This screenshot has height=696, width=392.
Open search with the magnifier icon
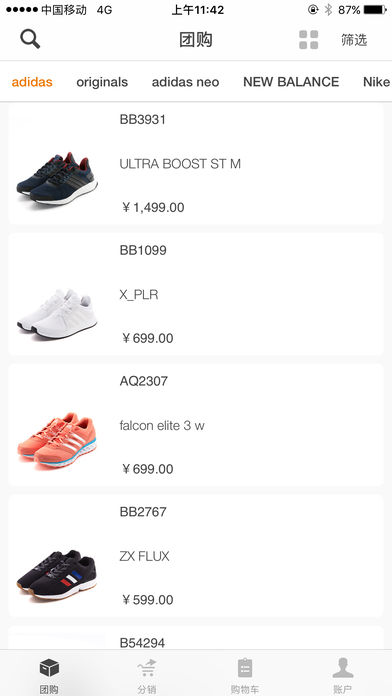coord(30,40)
